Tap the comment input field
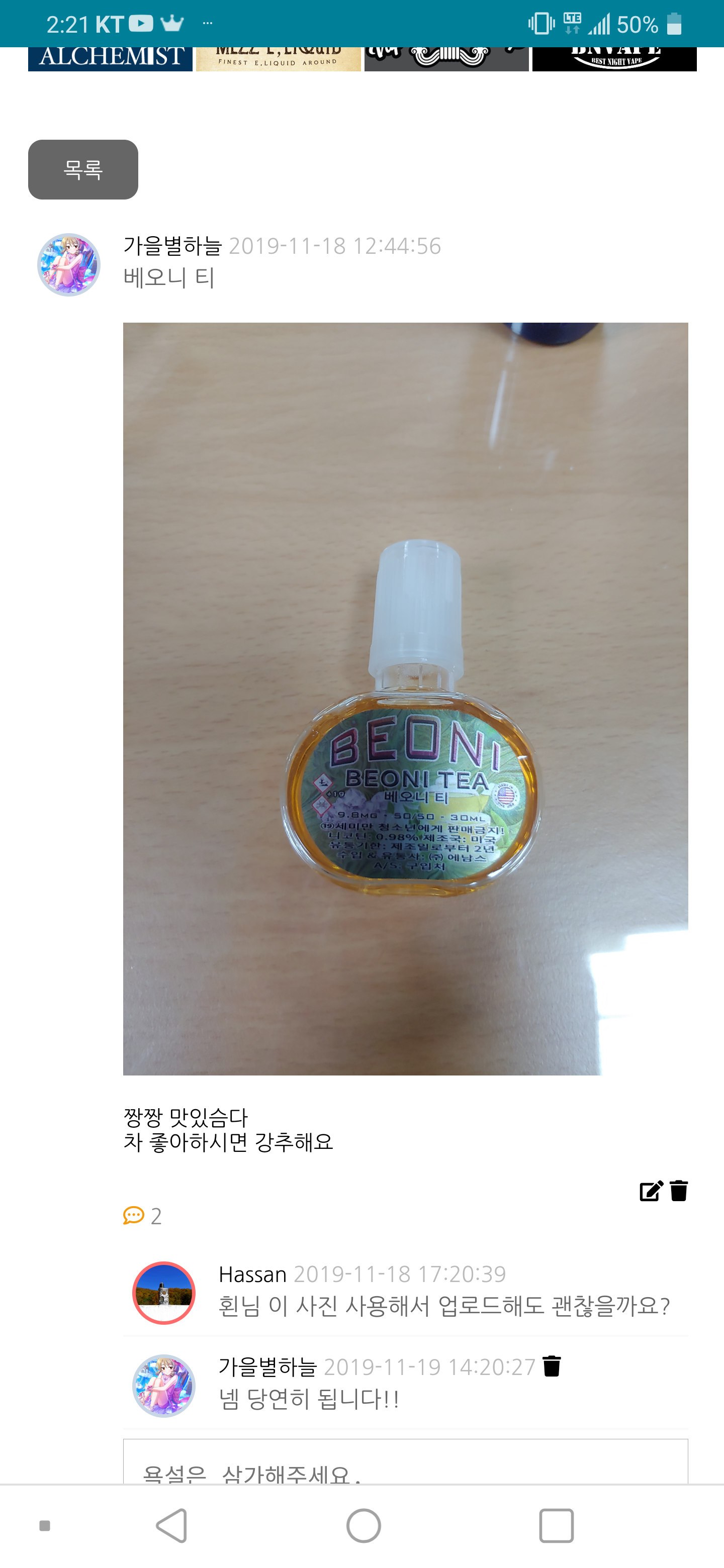724x1568 pixels. tap(406, 1464)
